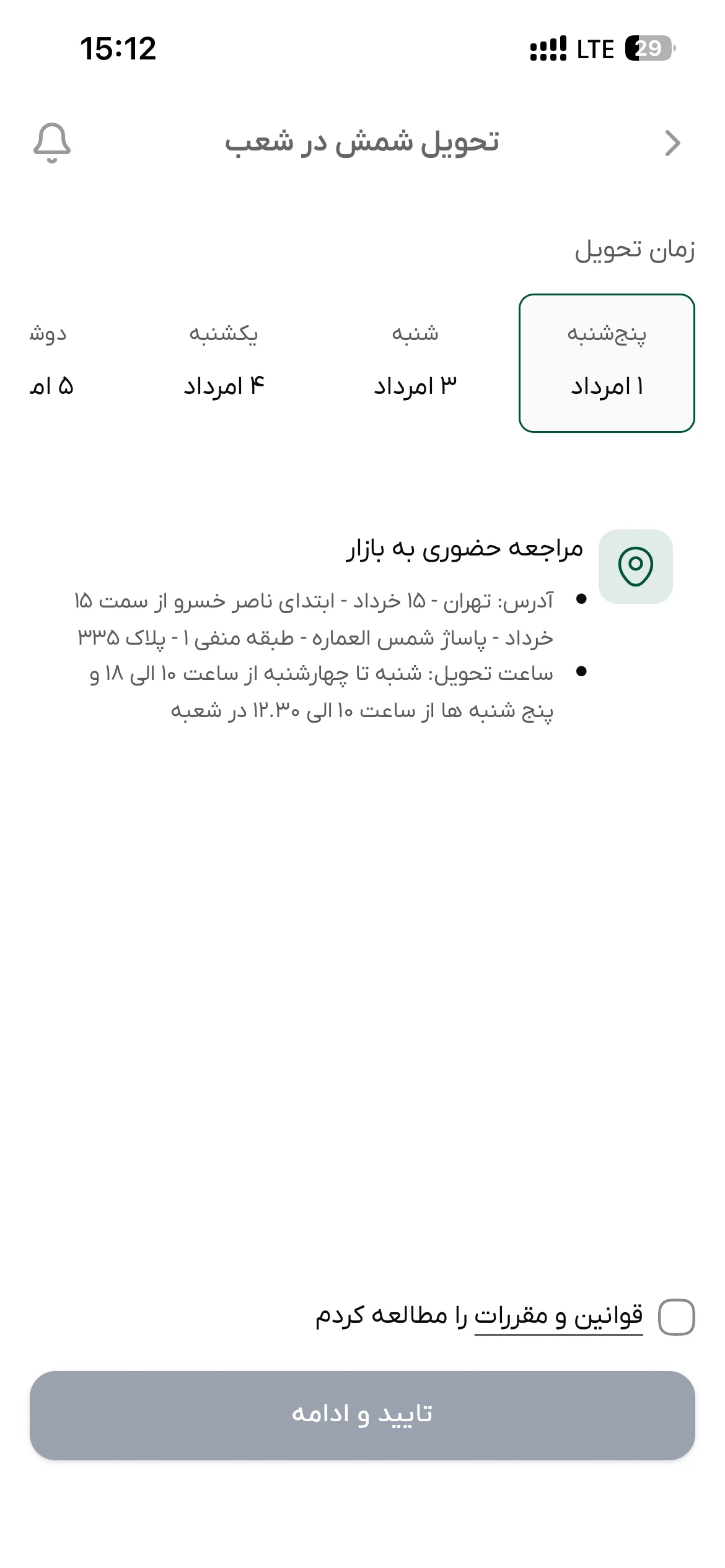Pick Sunday 4 Mordad delivery date
Image resolution: width=725 pixels, height=1568 pixels.
224,363
